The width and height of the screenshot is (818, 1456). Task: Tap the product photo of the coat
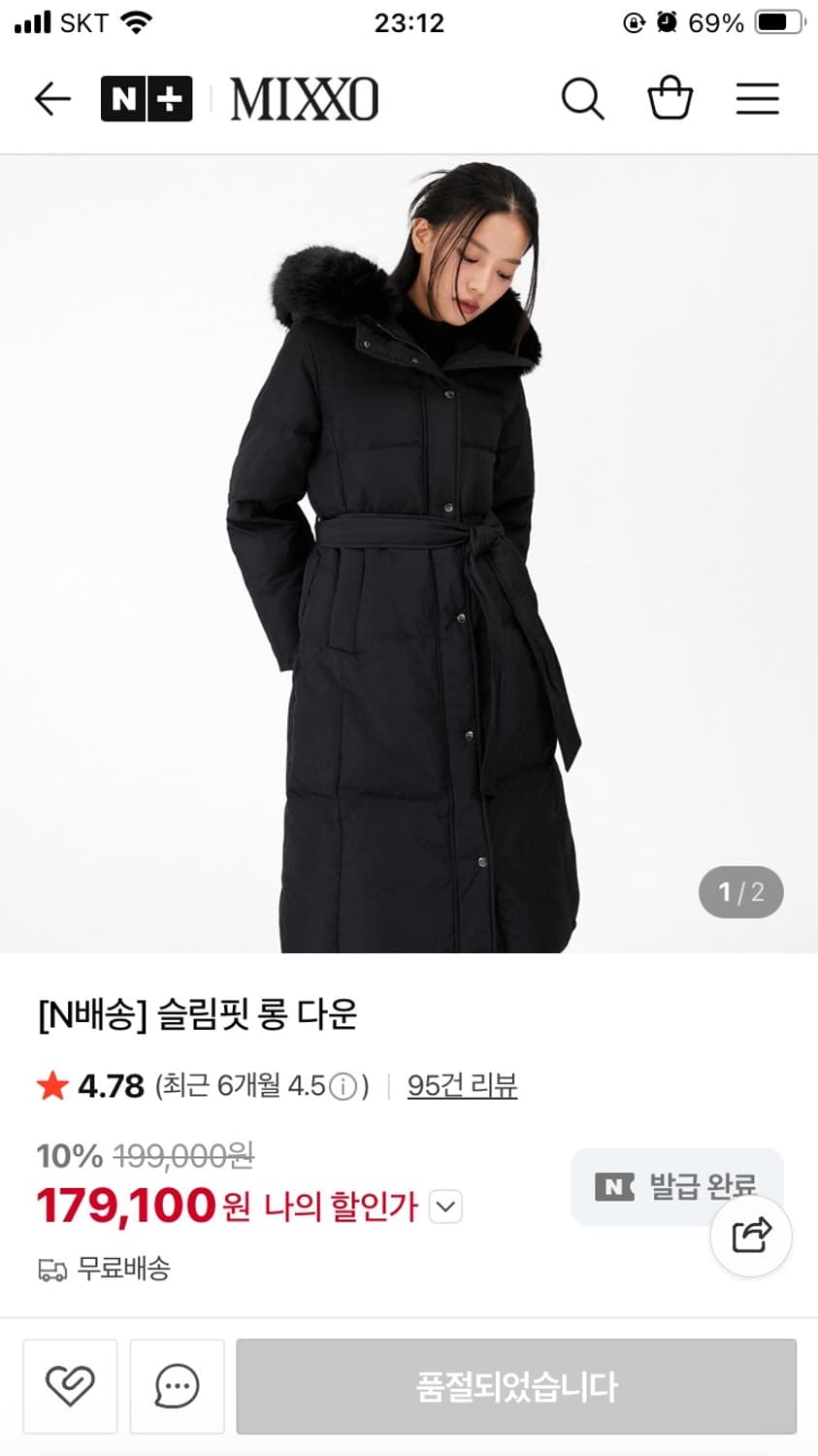pyautogui.click(x=409, y=553)
